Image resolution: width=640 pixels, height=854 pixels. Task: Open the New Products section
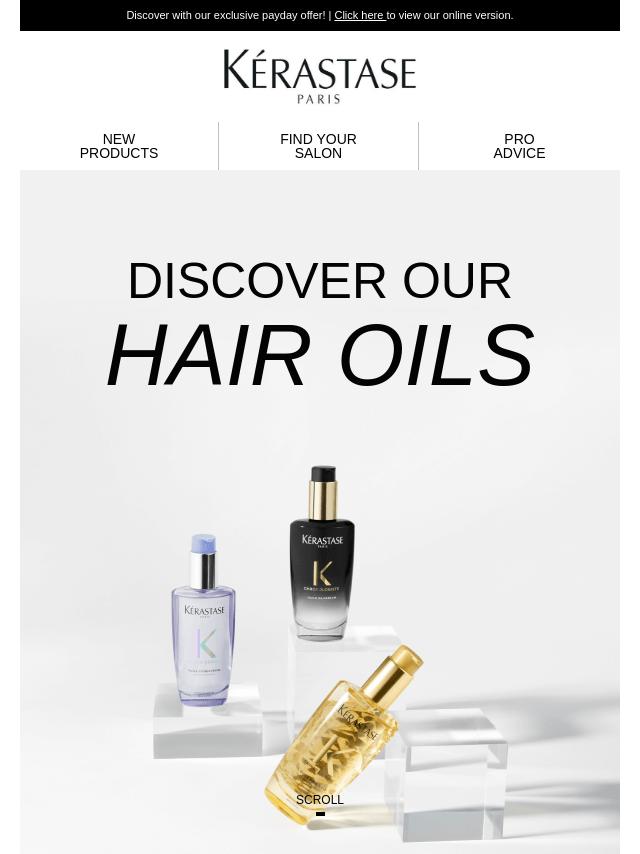119,146
